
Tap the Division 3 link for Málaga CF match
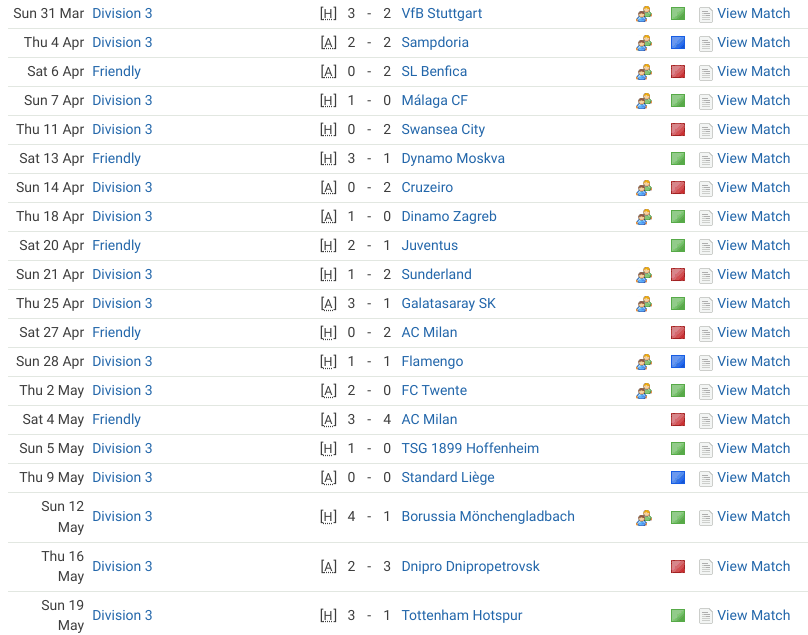pos(122,100)
